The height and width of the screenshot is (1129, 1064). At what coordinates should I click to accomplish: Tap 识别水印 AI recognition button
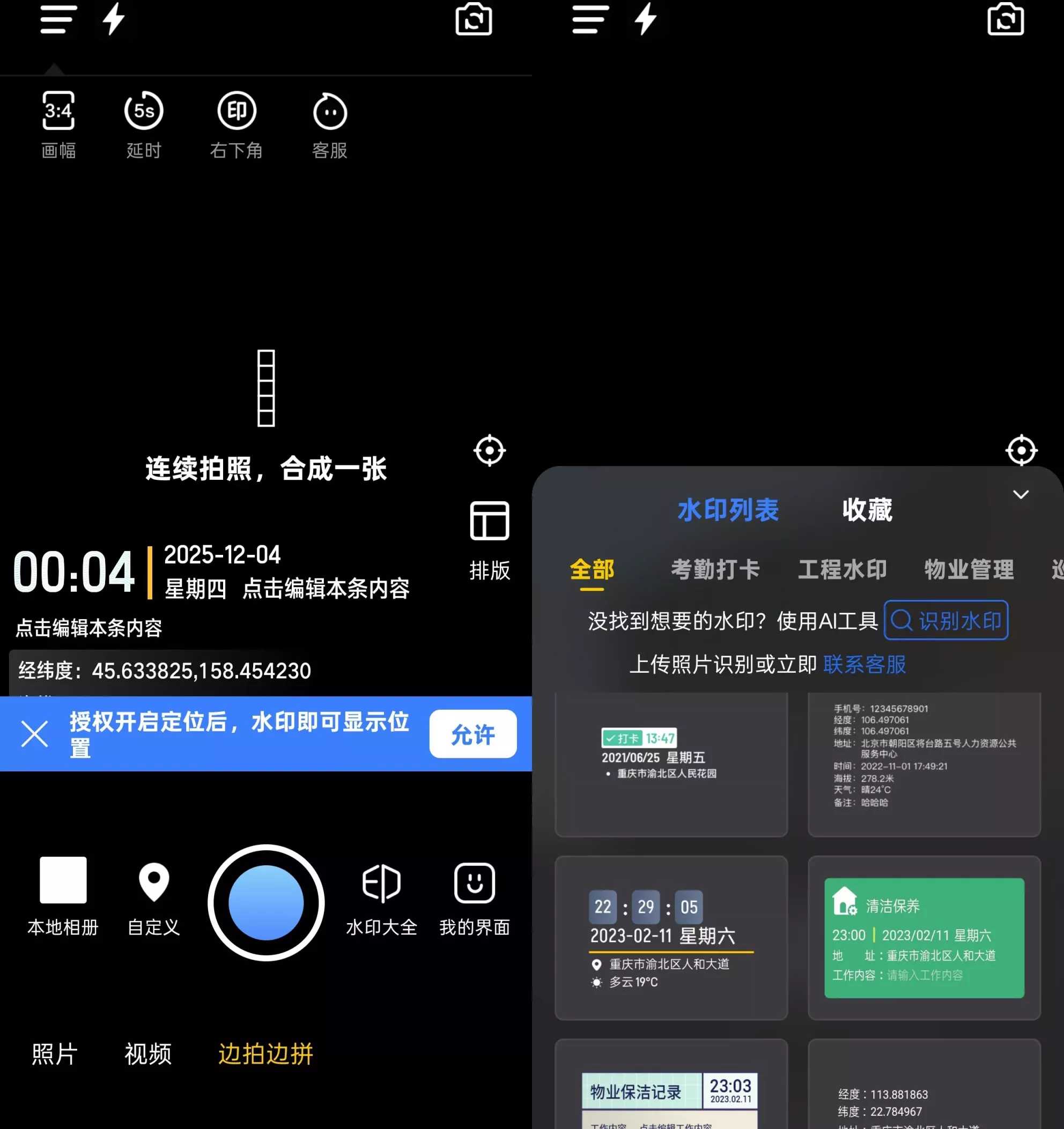pyautogui.click(x=946, y=620)
